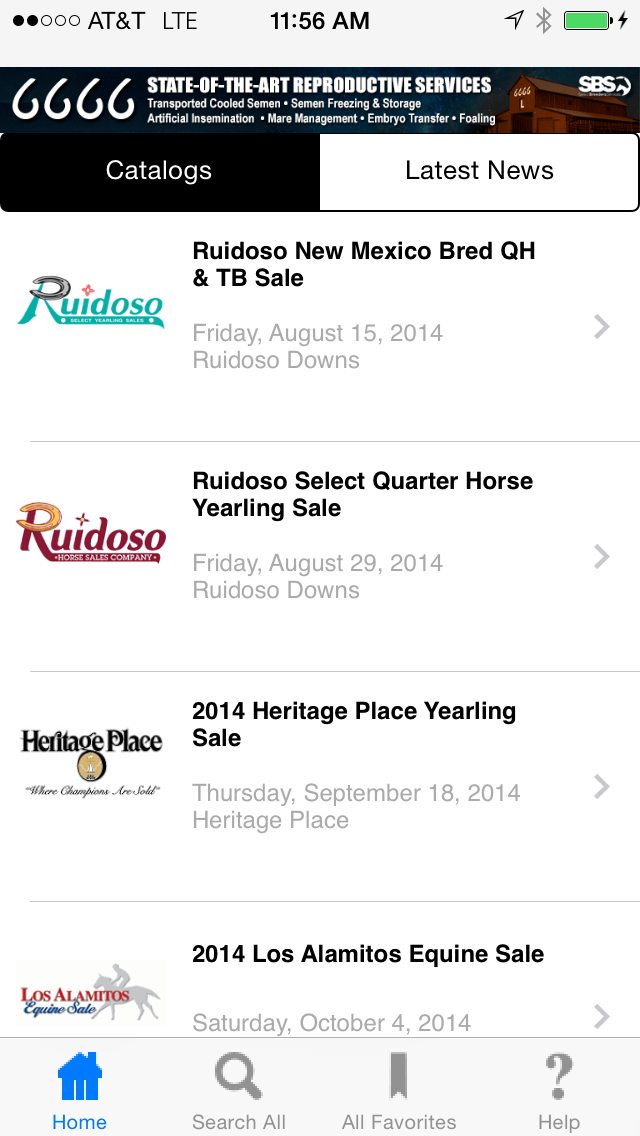Image resolution: width=640 pixels, height=1136 pixels.
Task: Go to the Home tab
Action: point(79,1090)
